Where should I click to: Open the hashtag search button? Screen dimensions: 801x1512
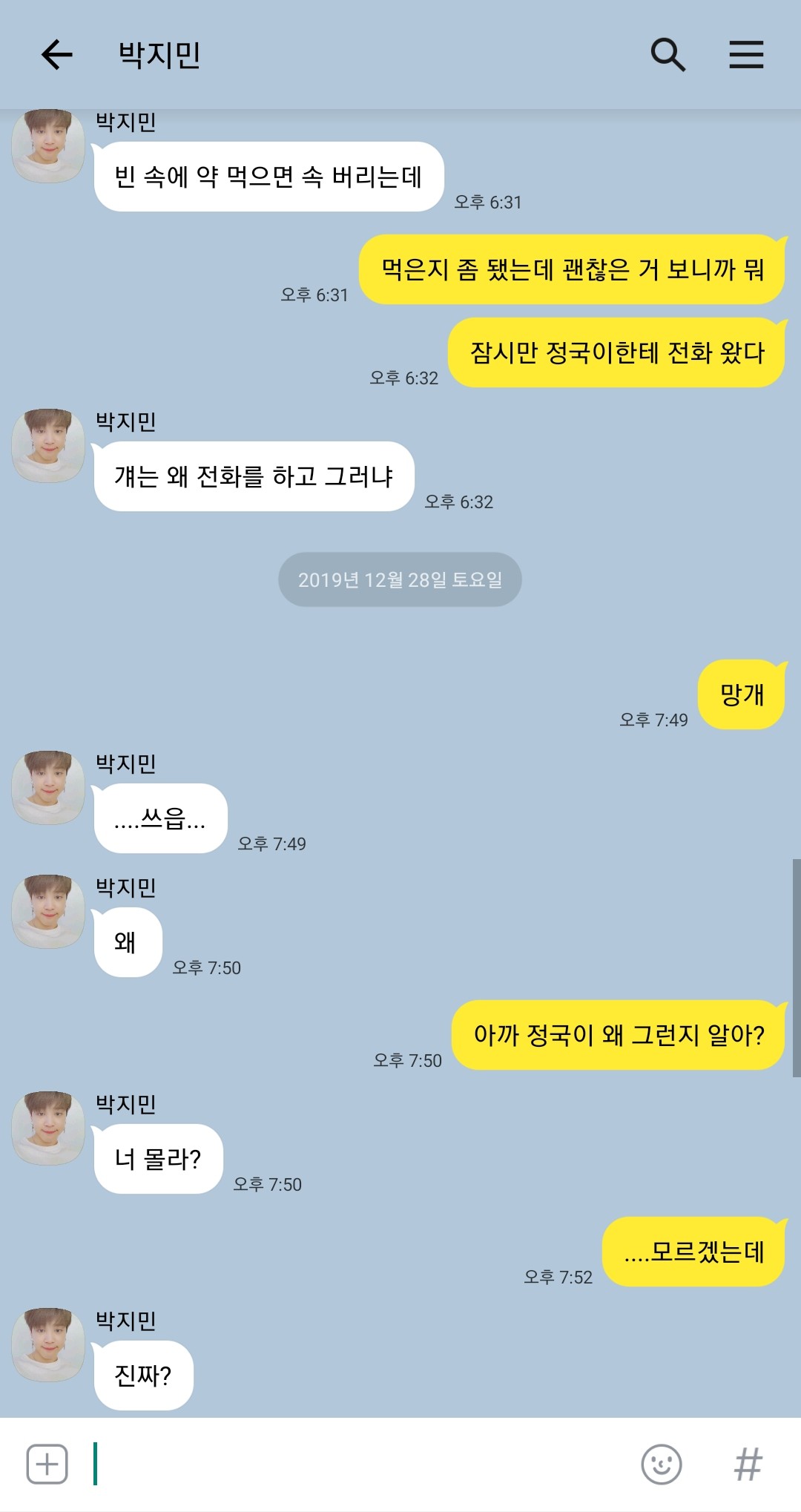click(748, 1464)
